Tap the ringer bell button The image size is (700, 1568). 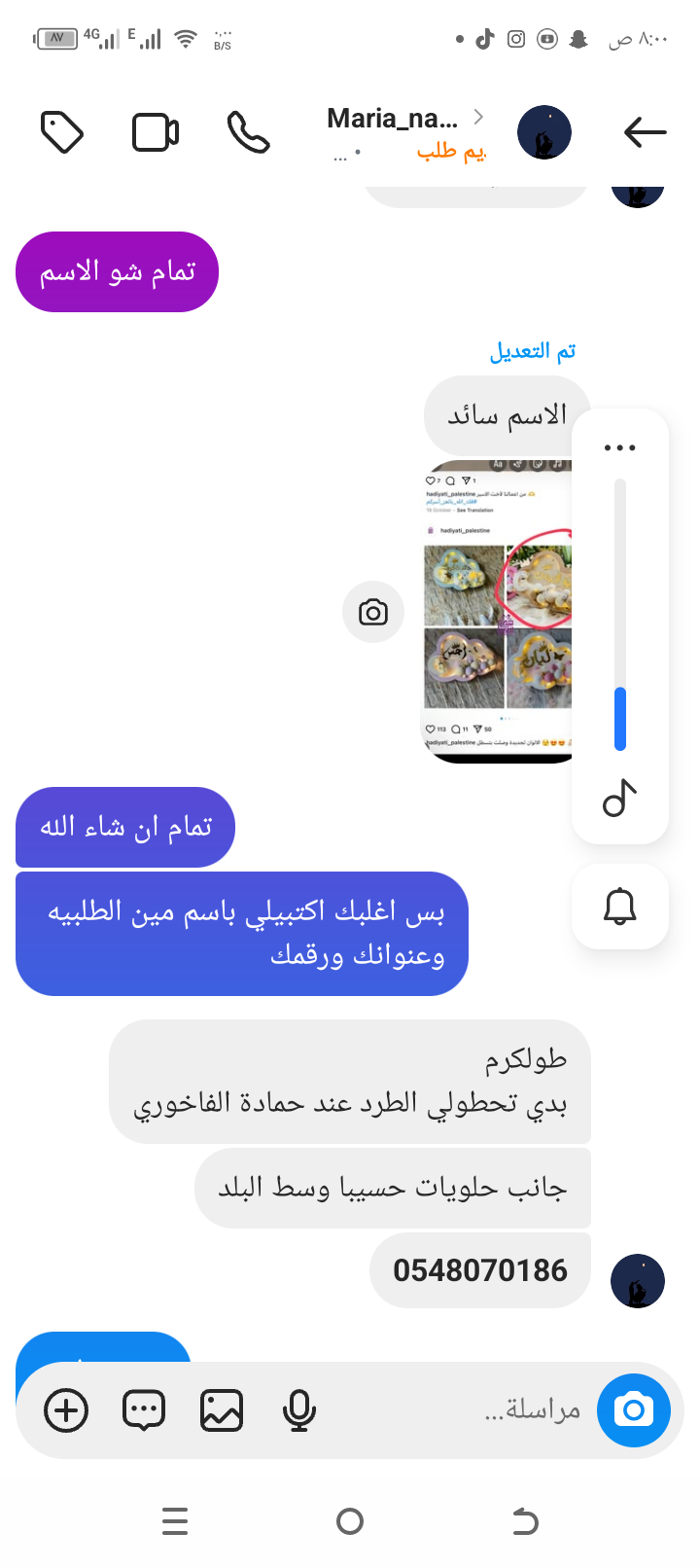(619, 907)
